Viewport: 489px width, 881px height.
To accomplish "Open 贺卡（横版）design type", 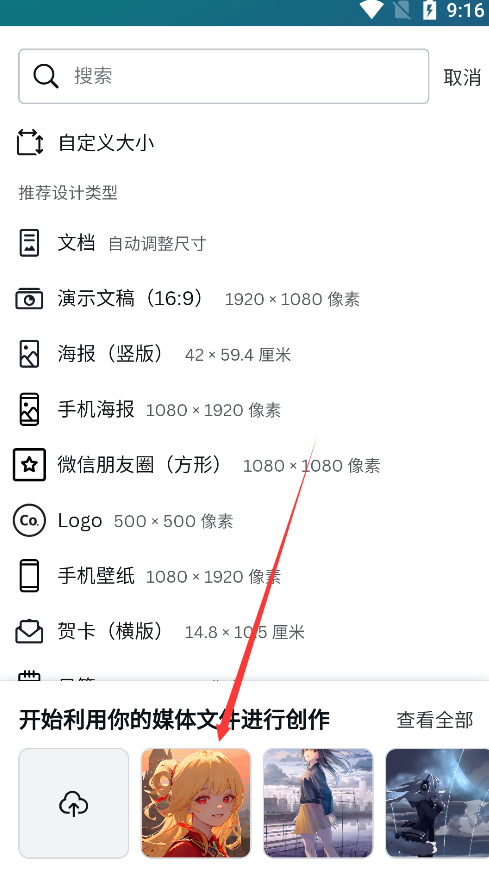I will [x=244, y=632].
